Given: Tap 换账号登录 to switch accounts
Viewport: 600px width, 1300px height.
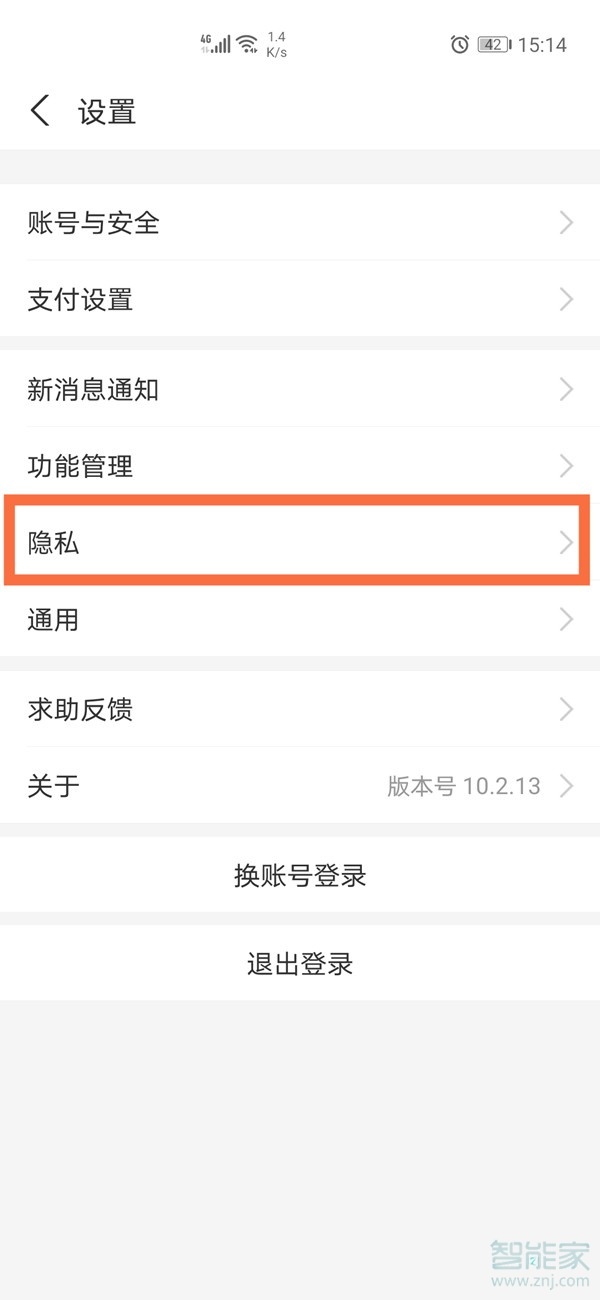Looking at the screenshot, I should coord(300,875).
